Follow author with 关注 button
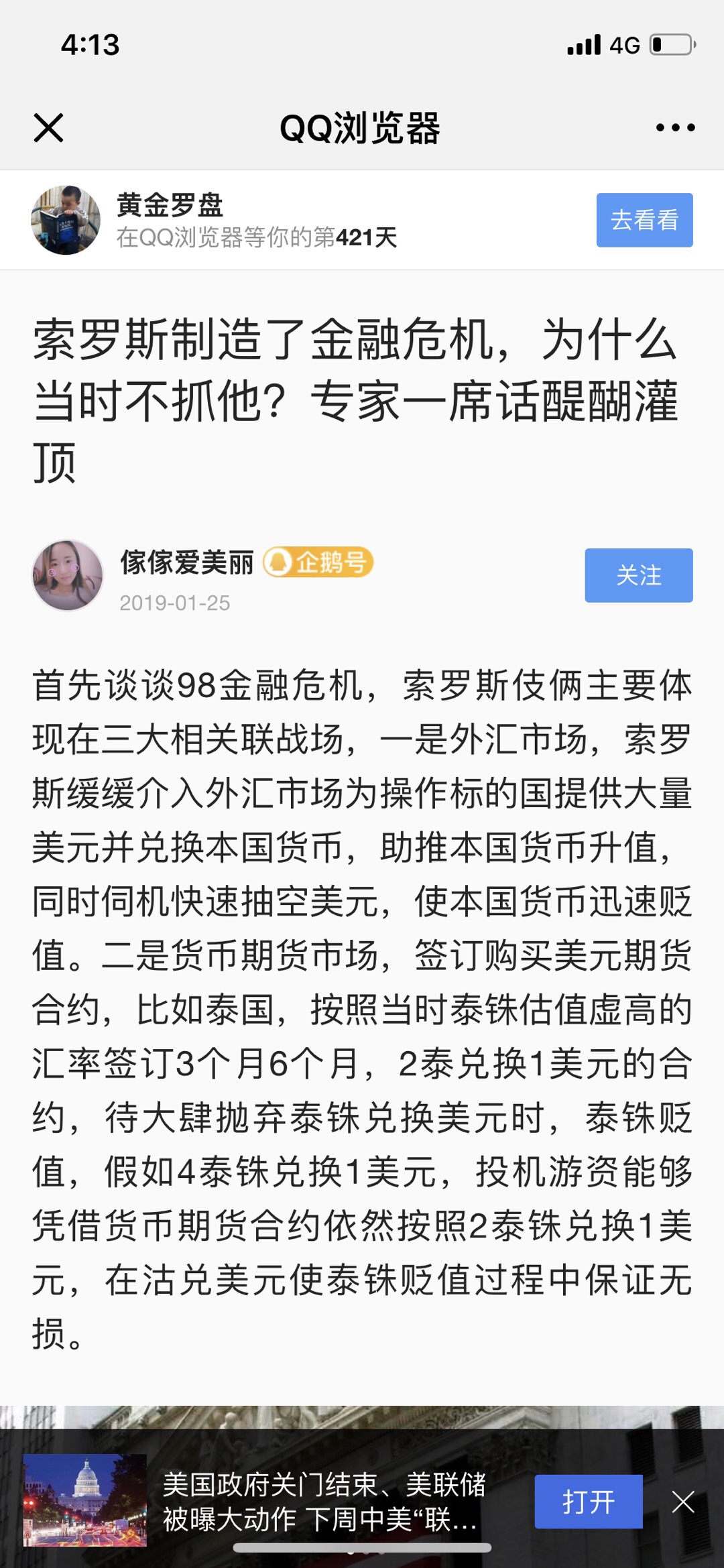 click(x=638, y=575)
